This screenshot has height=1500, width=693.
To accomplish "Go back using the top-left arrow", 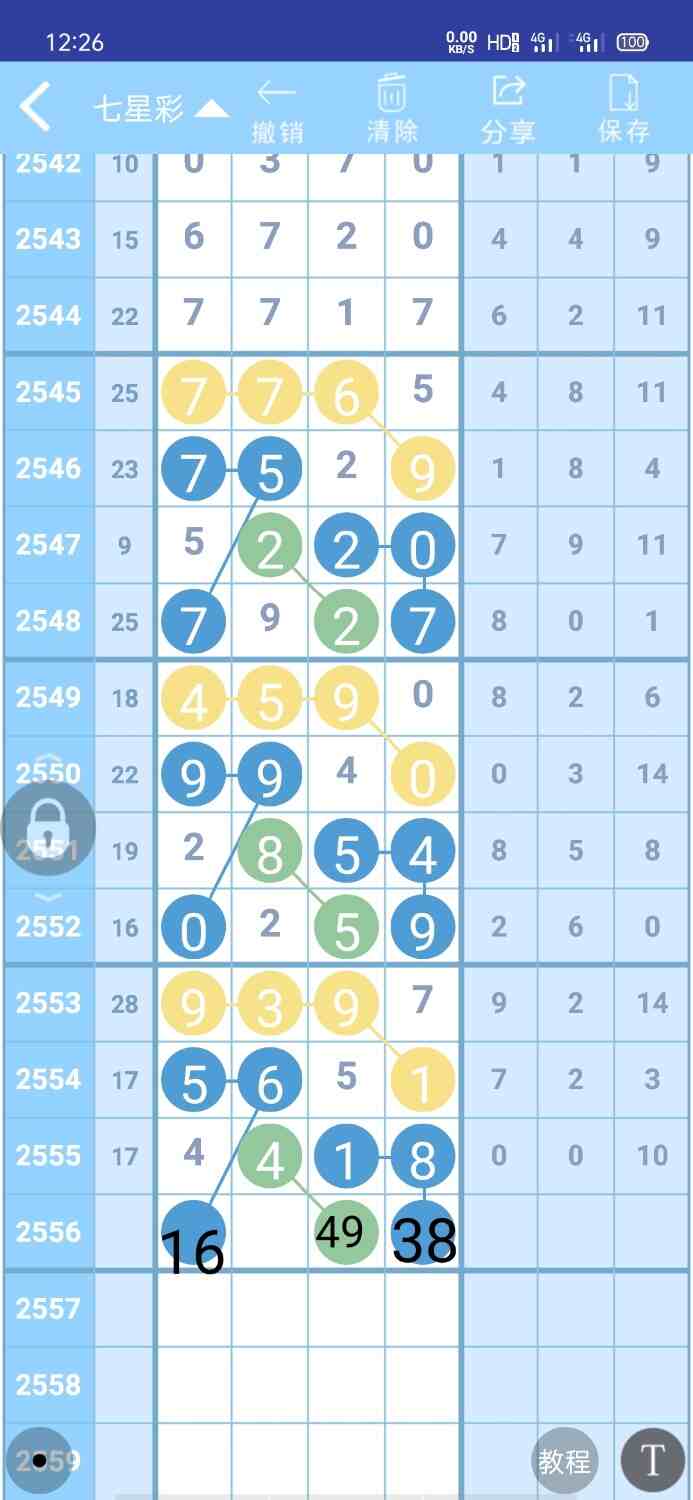I will (36, 107).
